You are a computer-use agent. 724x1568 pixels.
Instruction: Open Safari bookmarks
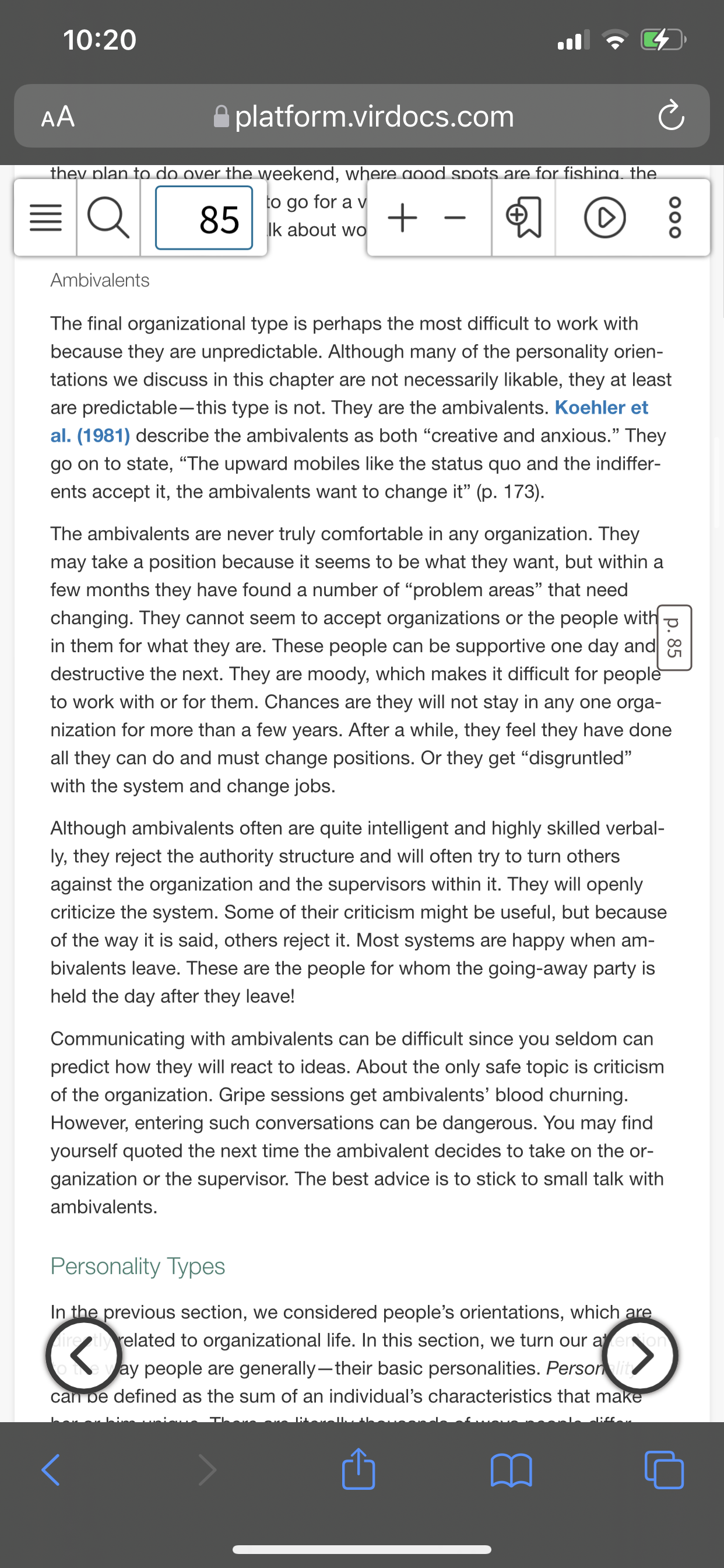(x=511, y=1470)
